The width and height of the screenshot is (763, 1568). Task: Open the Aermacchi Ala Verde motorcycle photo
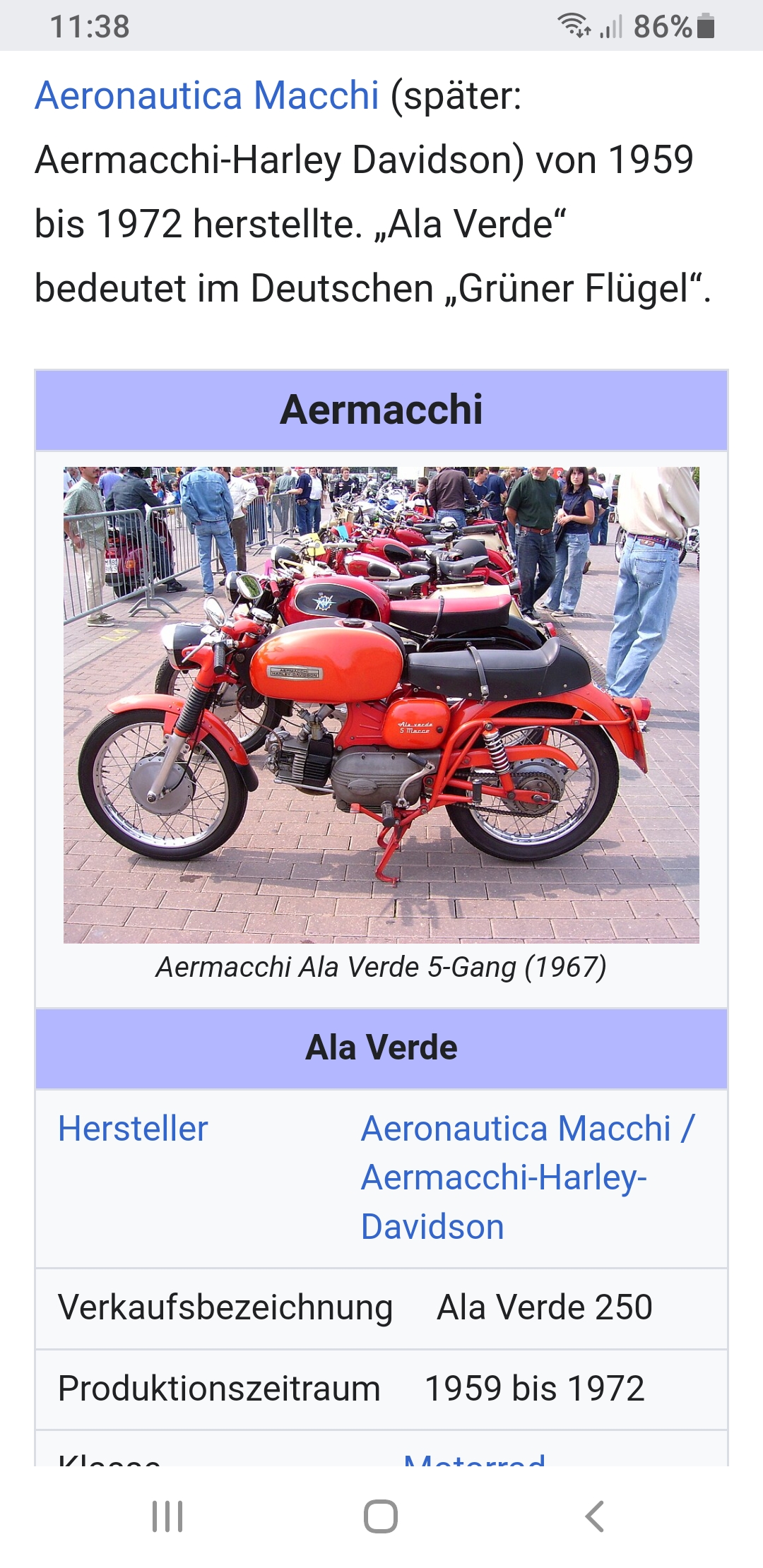pyautogui.click(x=381, y=704)
